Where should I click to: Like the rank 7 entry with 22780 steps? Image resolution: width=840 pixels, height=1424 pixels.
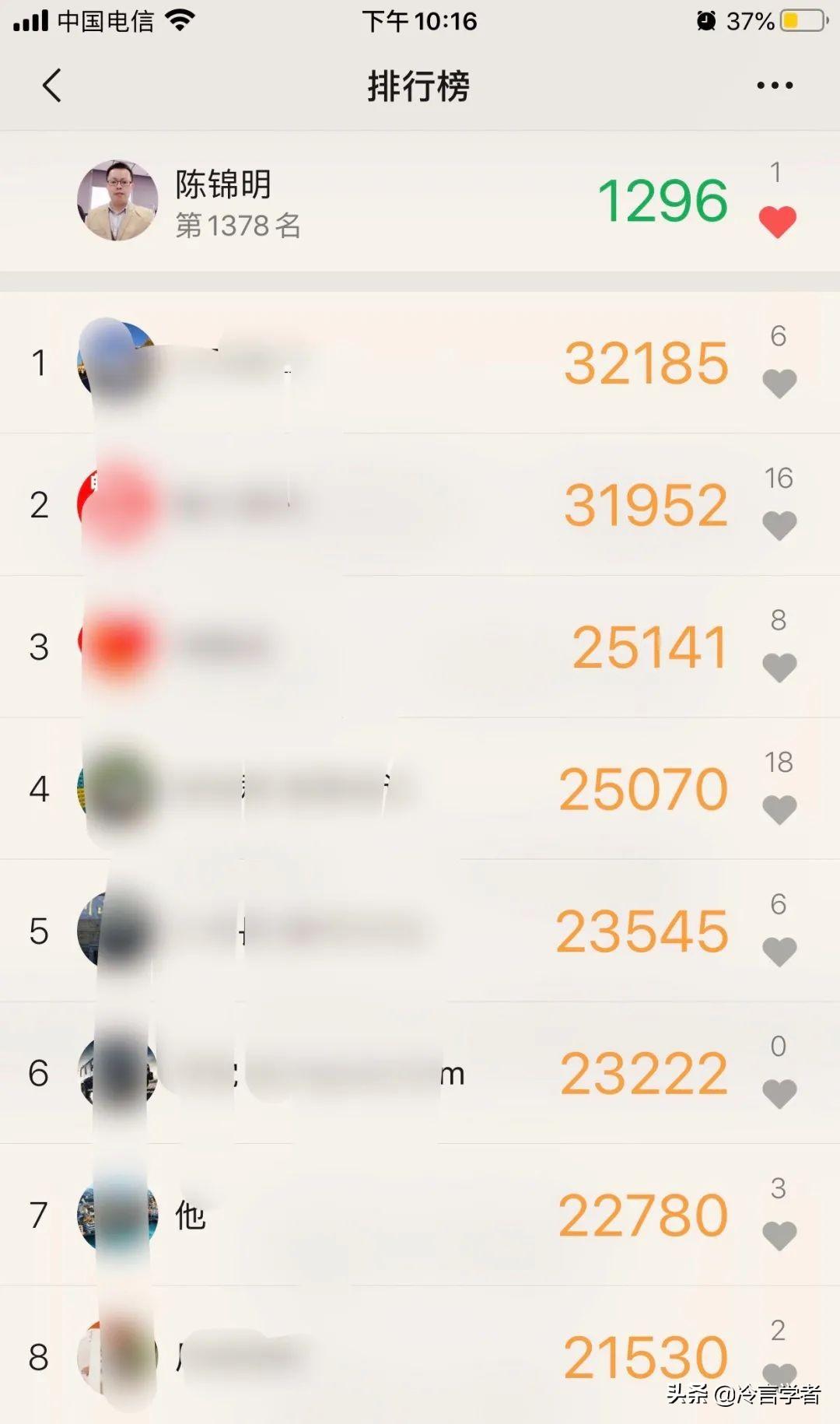pyautogui.click(x=779, y=1235)
